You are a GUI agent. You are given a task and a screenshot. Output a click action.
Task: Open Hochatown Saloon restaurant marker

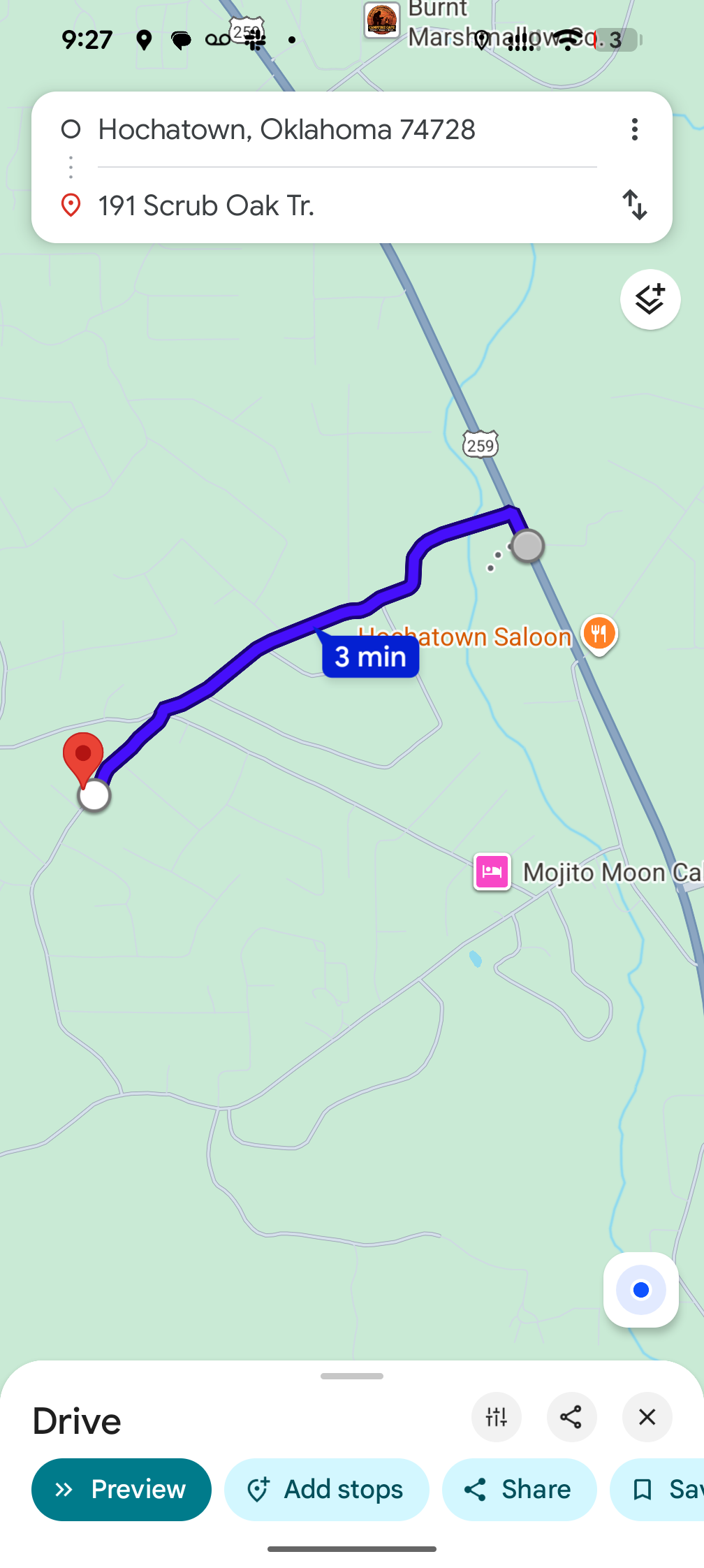click(599, 634)
